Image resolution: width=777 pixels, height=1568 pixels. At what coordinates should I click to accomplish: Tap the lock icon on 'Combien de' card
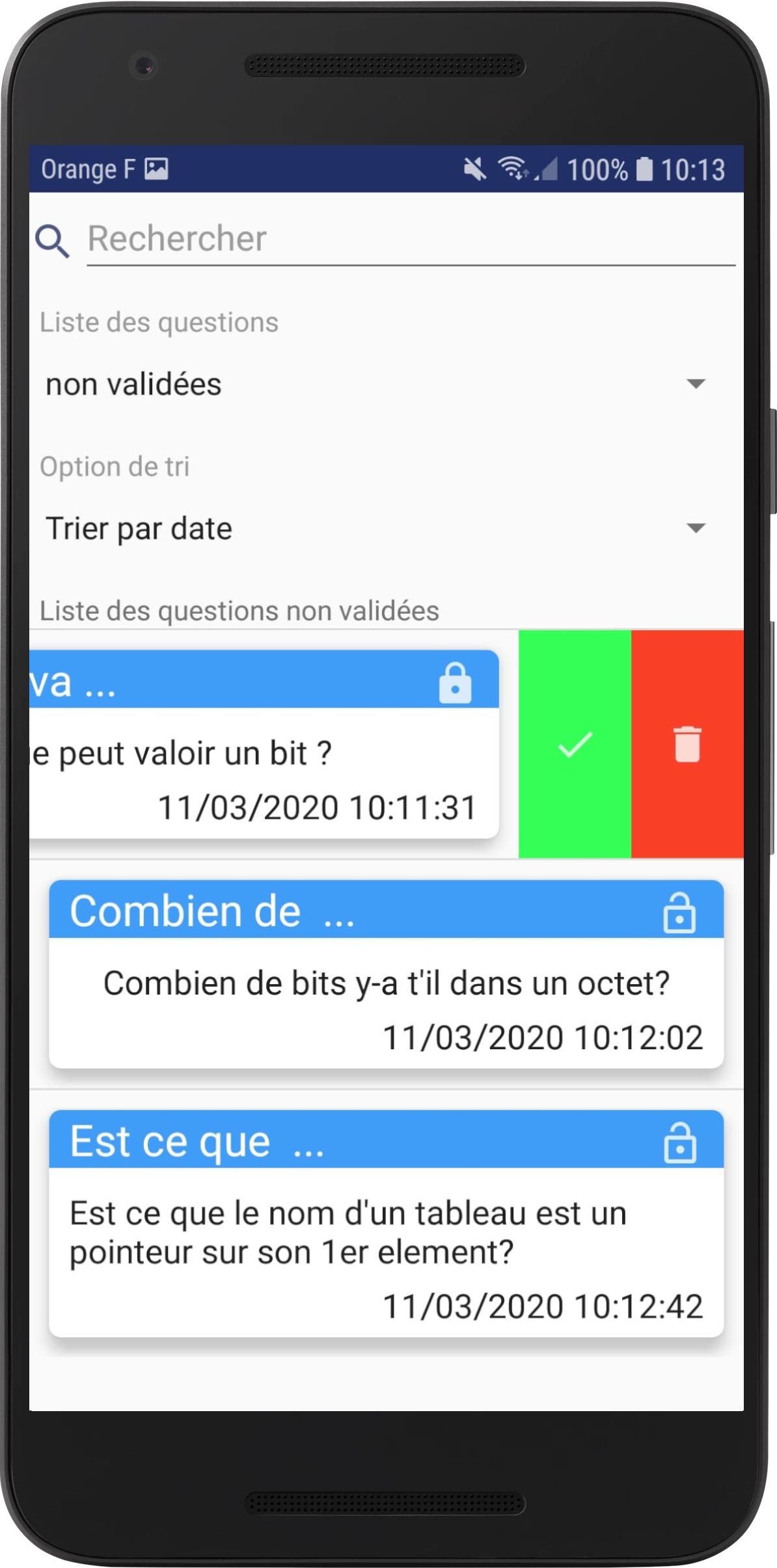pyautogui.click(x=679, y=913)
